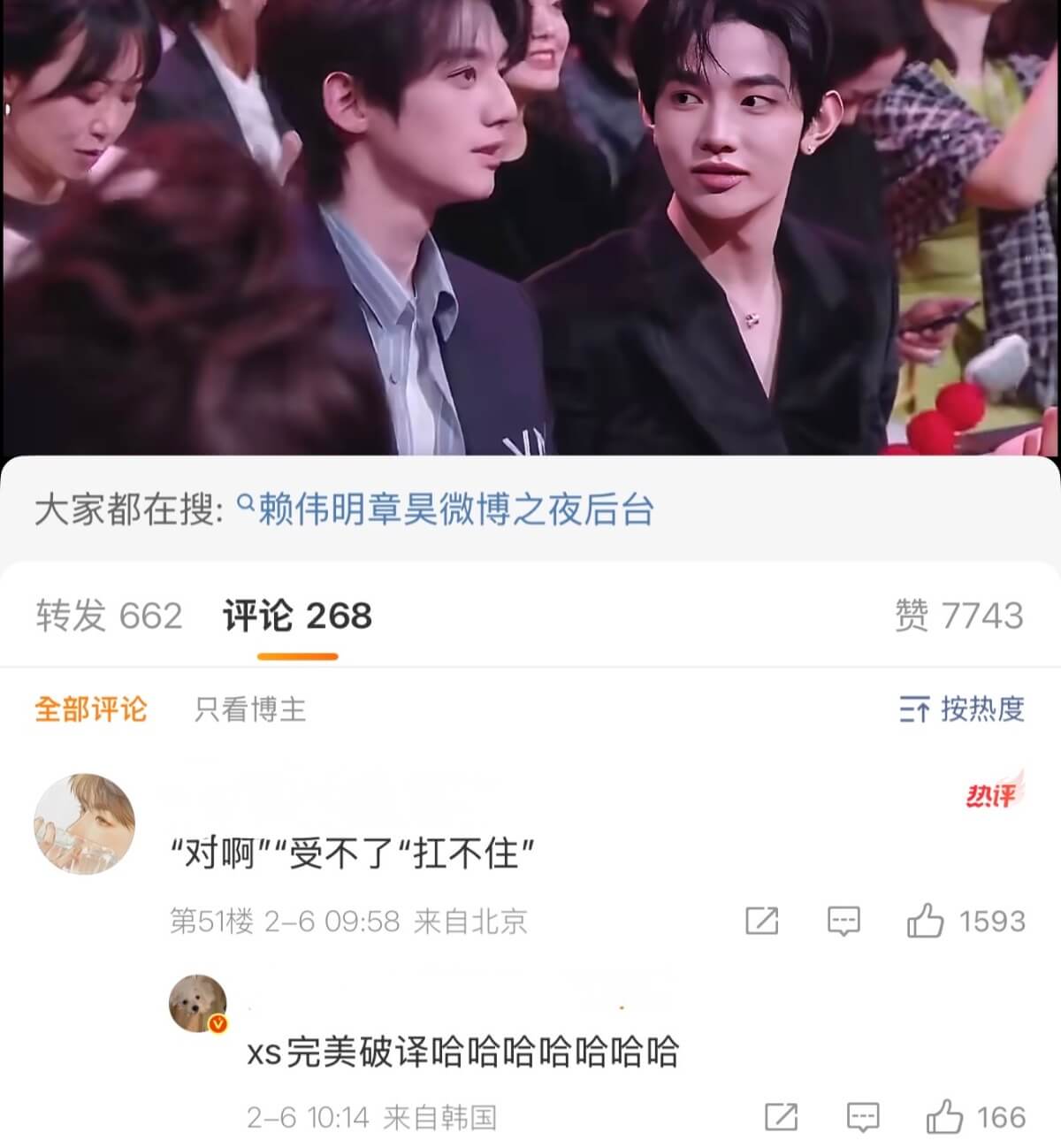This screenshot has height=1148, width=1061.
Task: Repost the 第51楼 hot comment
Action: (x=761, y=922)
